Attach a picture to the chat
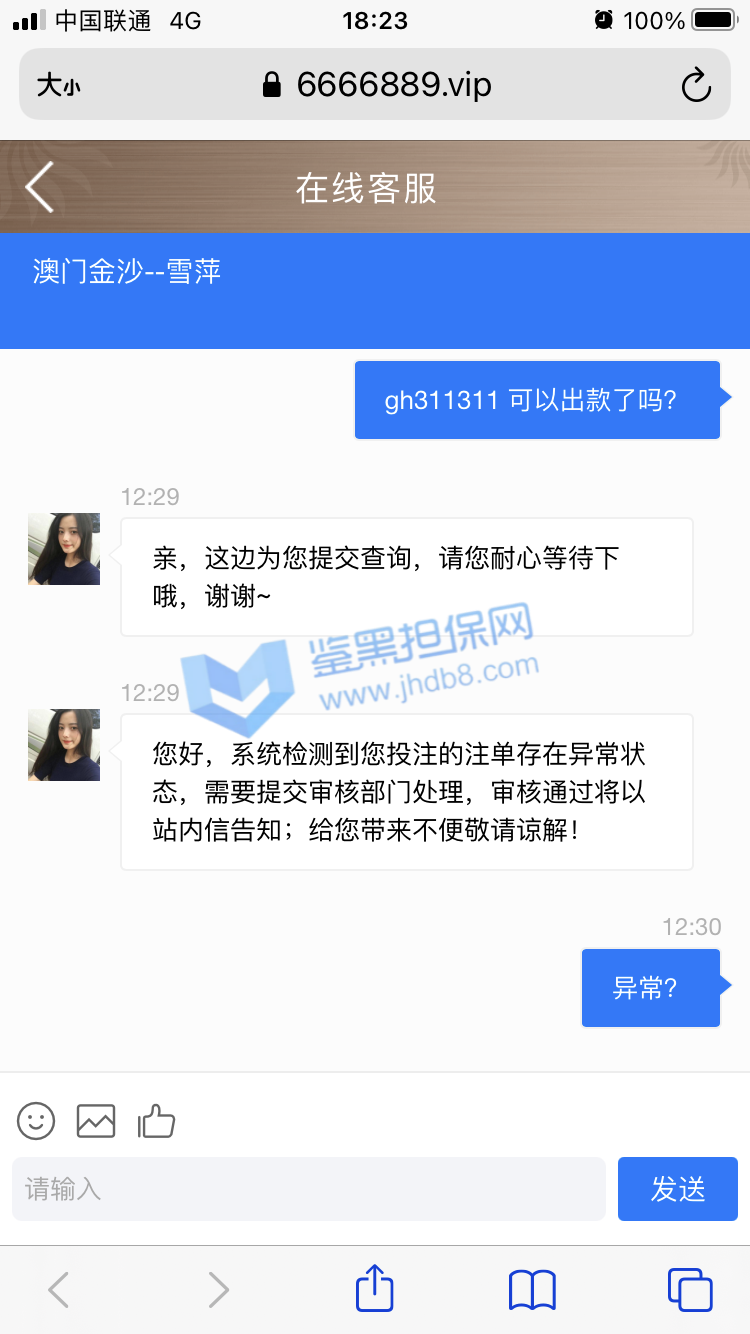This screenshot has width=750, height=1334. [96, 1121]
